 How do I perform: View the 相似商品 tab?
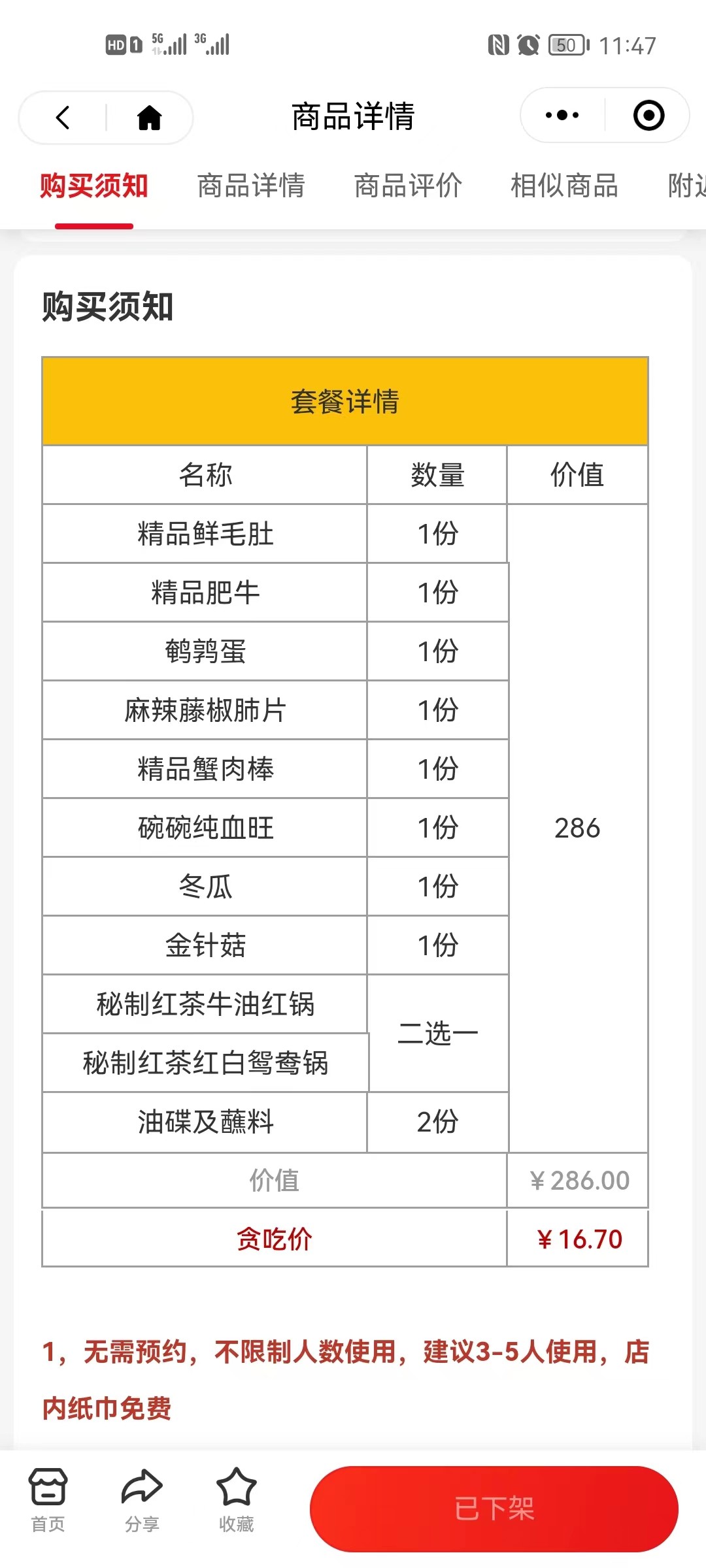[x=564, y=186]
